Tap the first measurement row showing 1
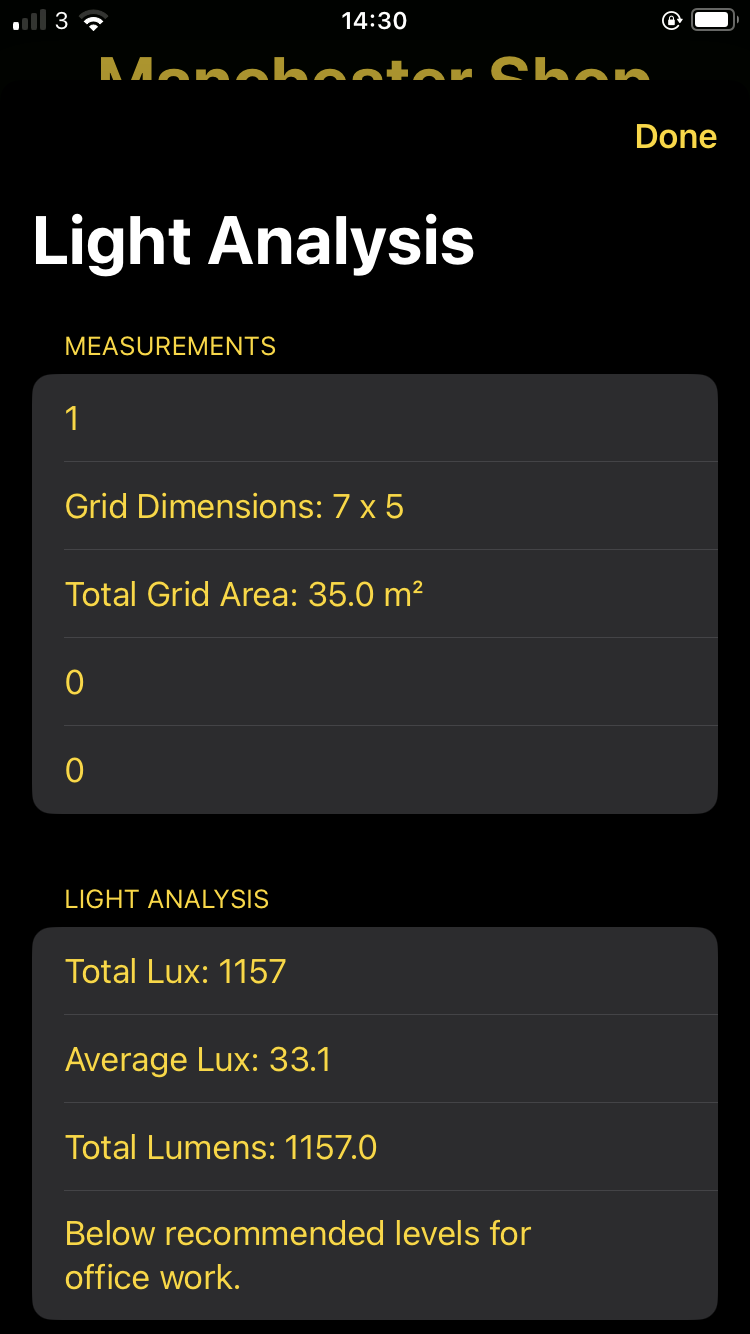The height and width of the screenshot is (1334, 750). (375, 418)
